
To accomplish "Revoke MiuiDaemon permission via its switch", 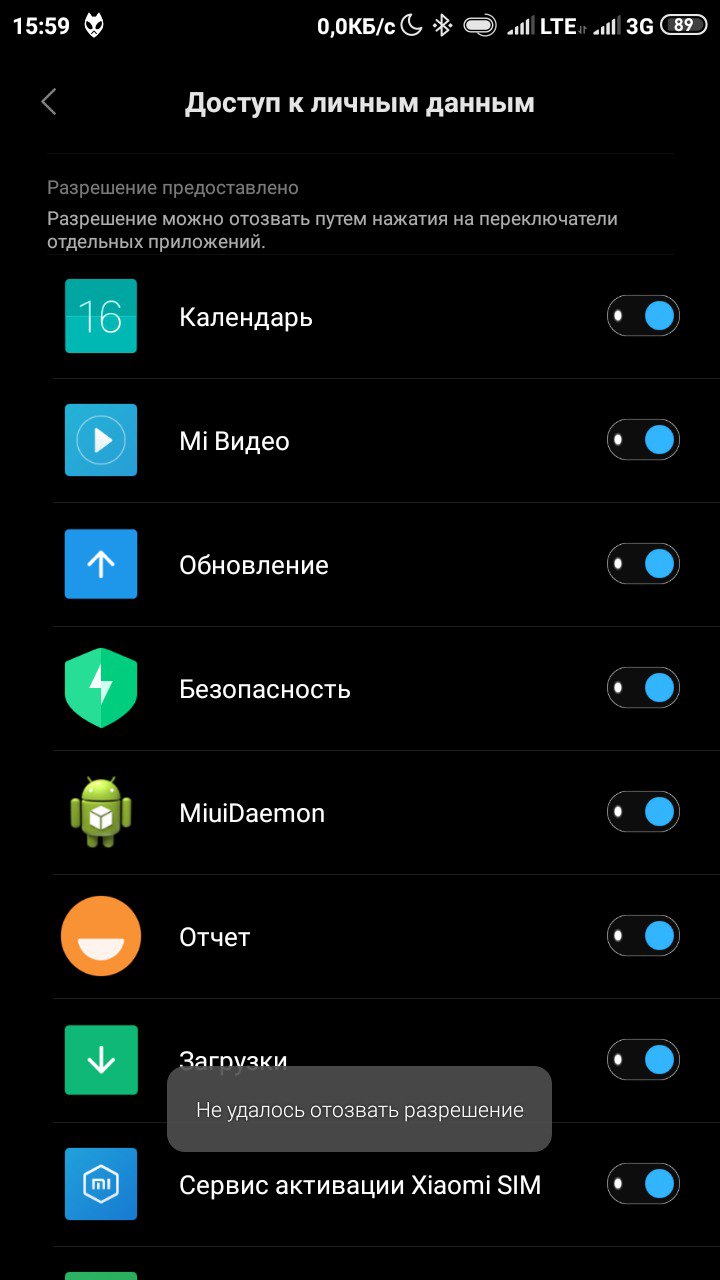I will pyautogui.click(x=643, y=812).
